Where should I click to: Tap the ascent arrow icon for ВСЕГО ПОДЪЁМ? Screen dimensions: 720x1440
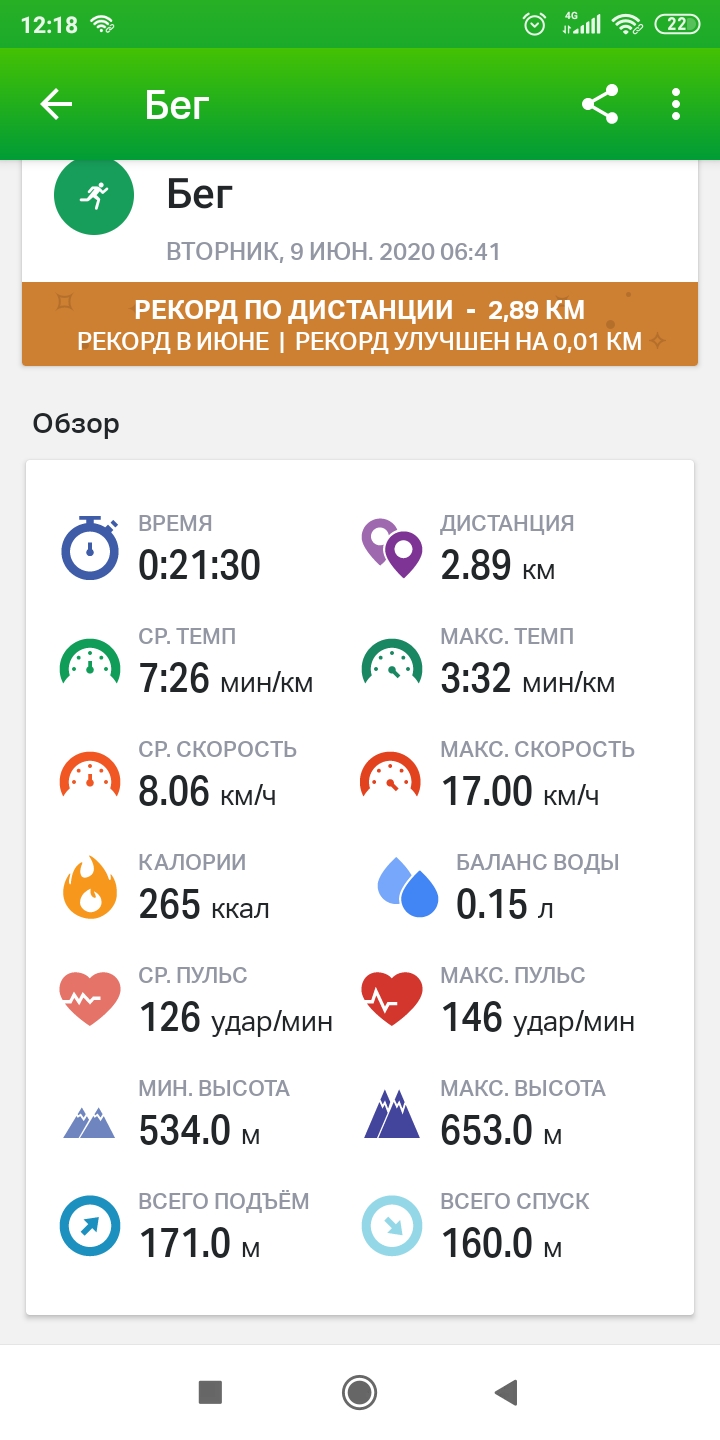pyautogui.click(x=90, y=1226)
